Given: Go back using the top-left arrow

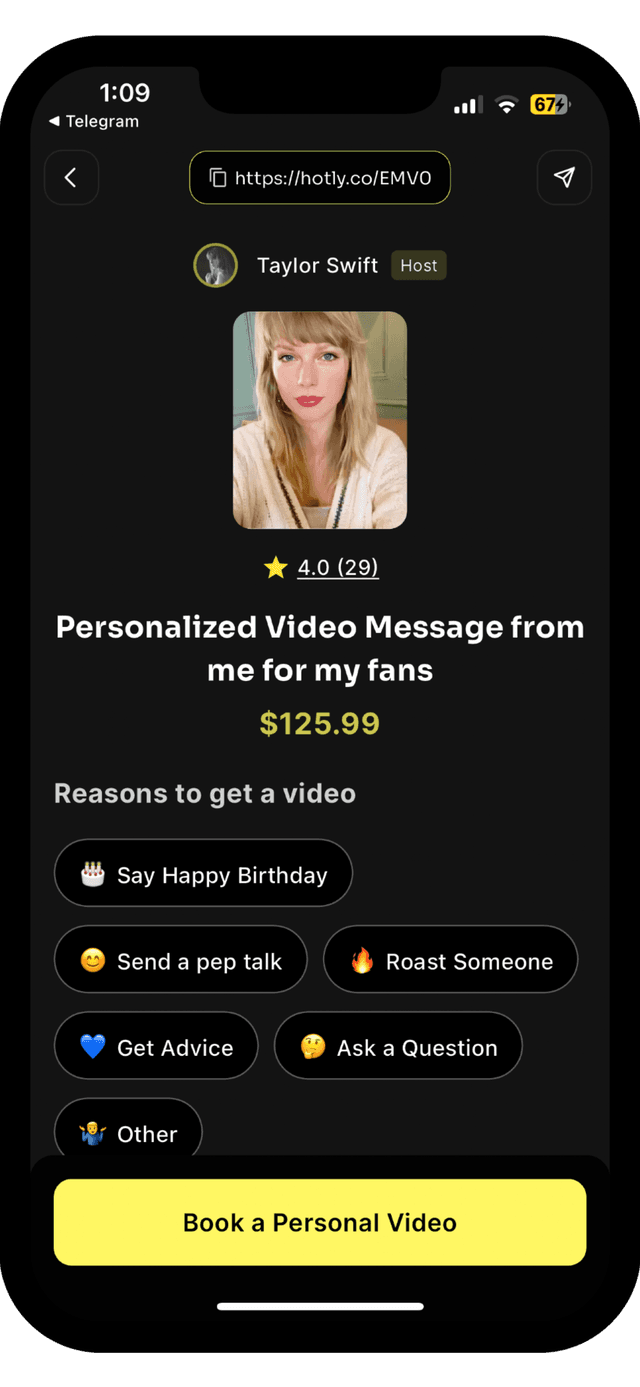Looking at the screenshot, I should tap(71, 178).
